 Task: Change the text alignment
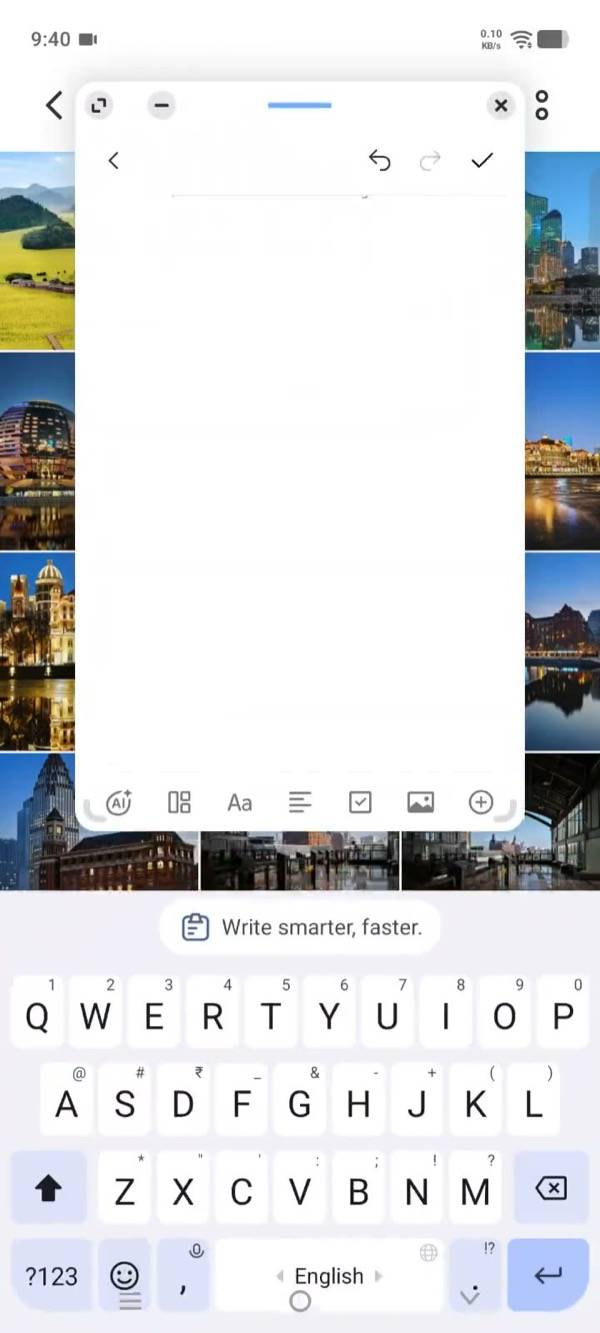coord(300,802)
